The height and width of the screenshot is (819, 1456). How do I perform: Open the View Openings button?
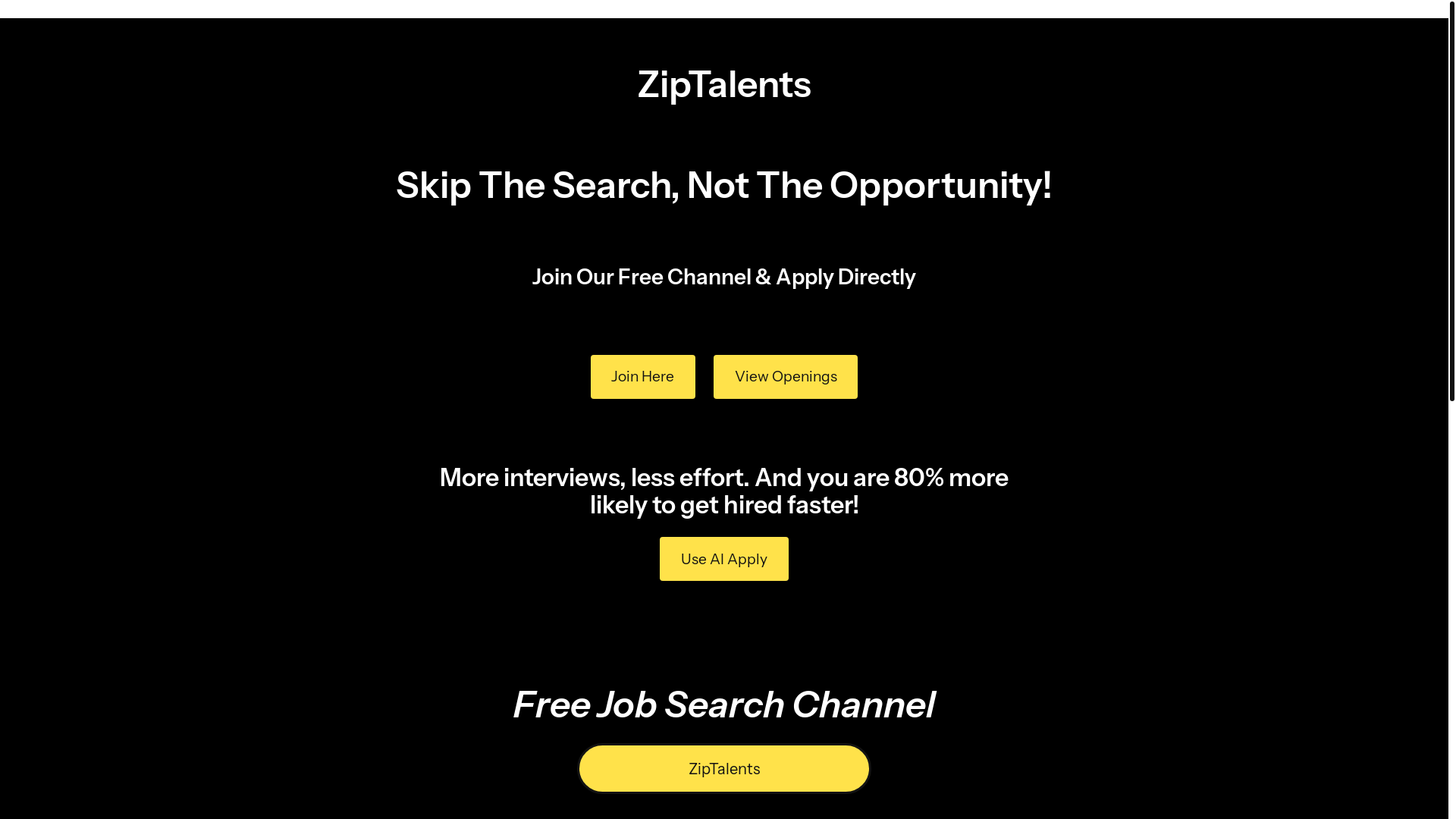(785, 377)
